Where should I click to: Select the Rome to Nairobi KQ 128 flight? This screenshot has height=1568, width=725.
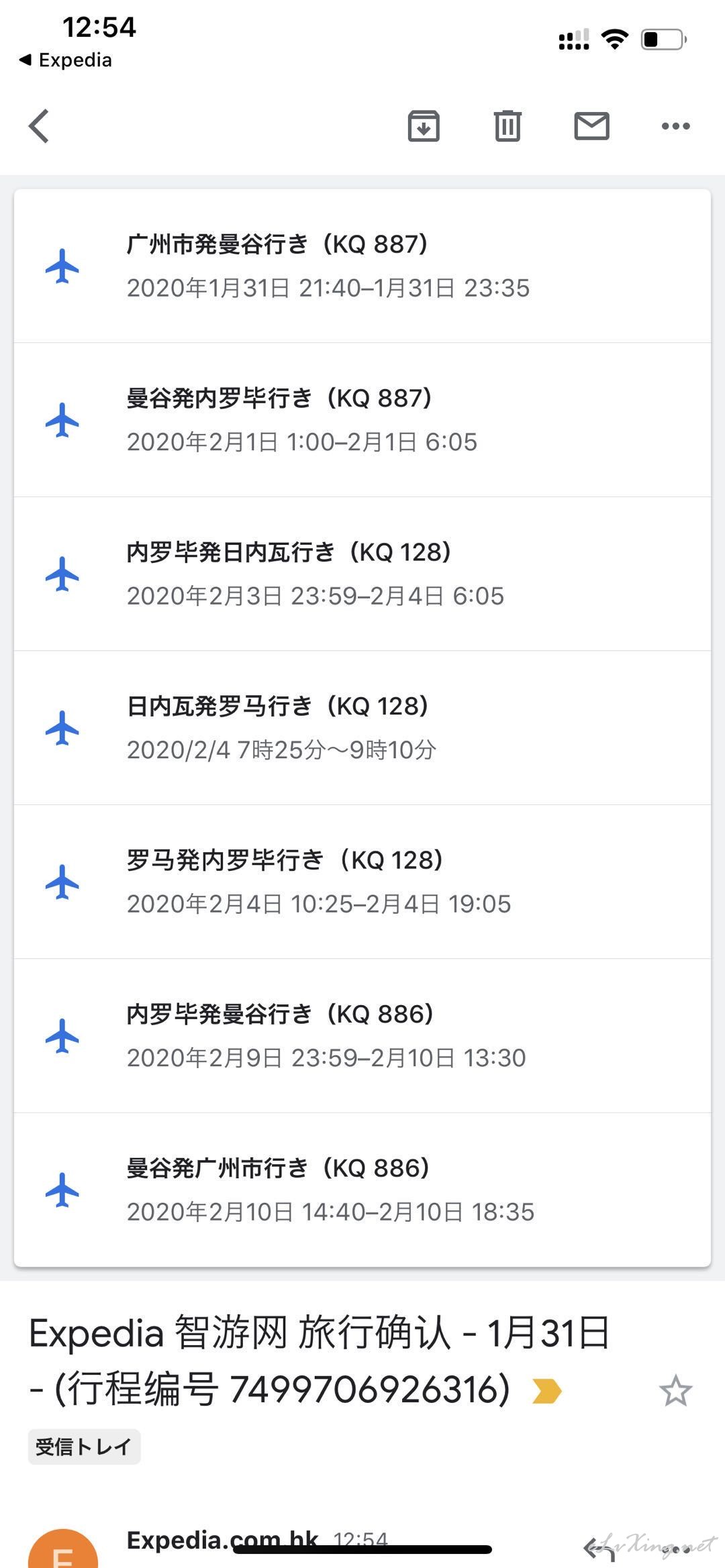[362, 882]
